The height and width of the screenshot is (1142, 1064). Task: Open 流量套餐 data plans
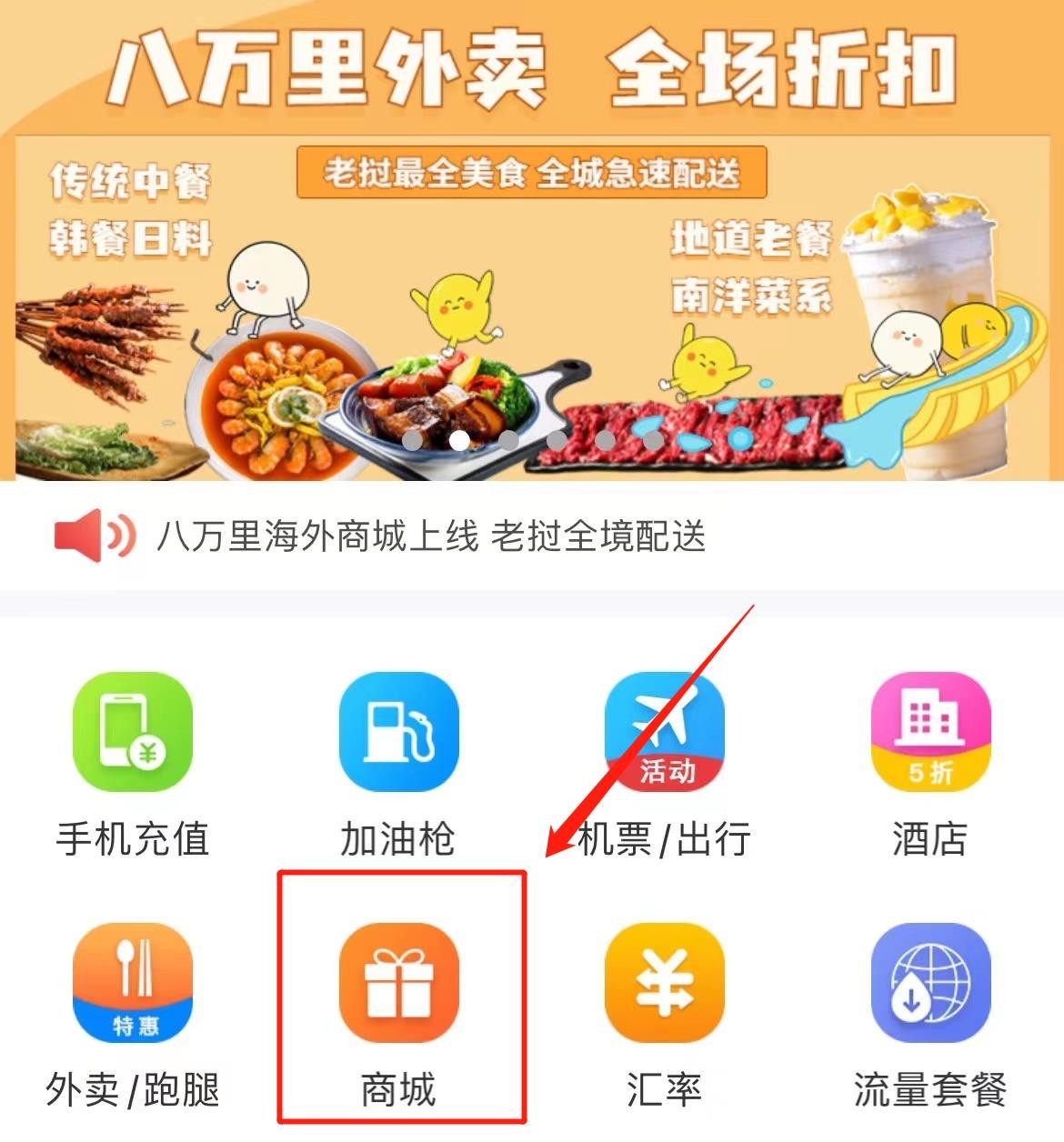click(929, 984)
